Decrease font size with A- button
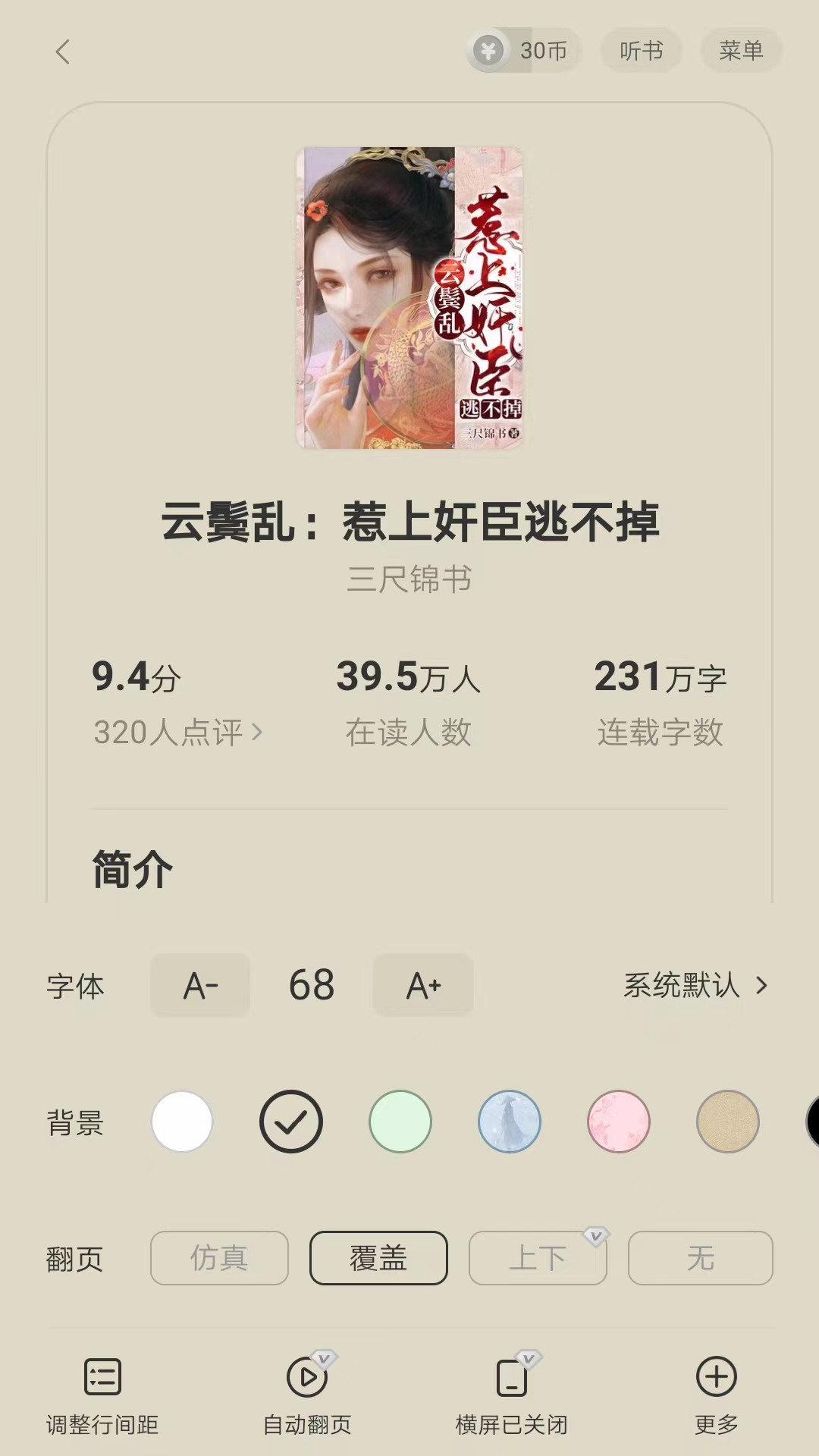 coord(199,986)
